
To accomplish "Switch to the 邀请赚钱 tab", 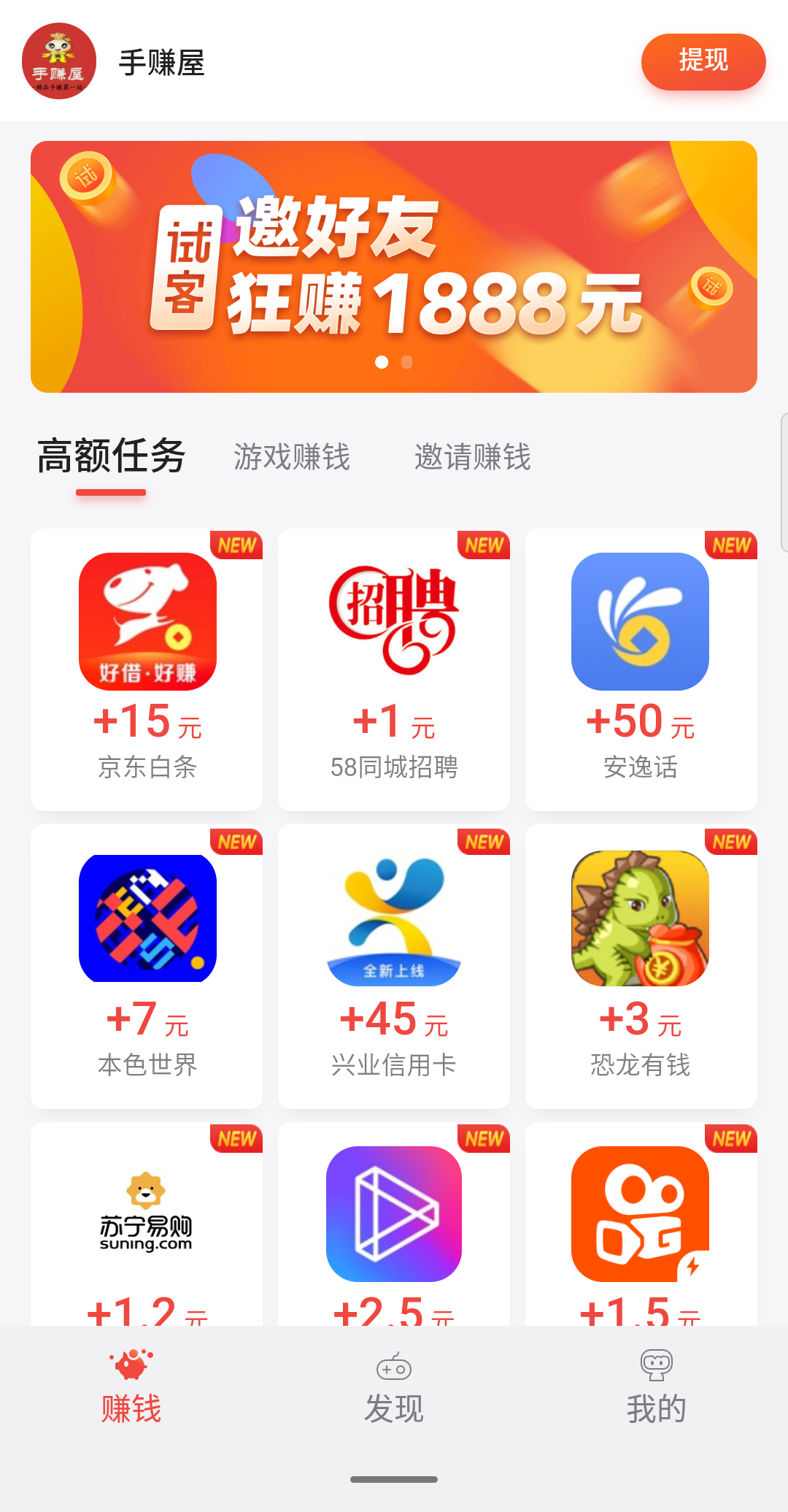I will tap(472, 458).
